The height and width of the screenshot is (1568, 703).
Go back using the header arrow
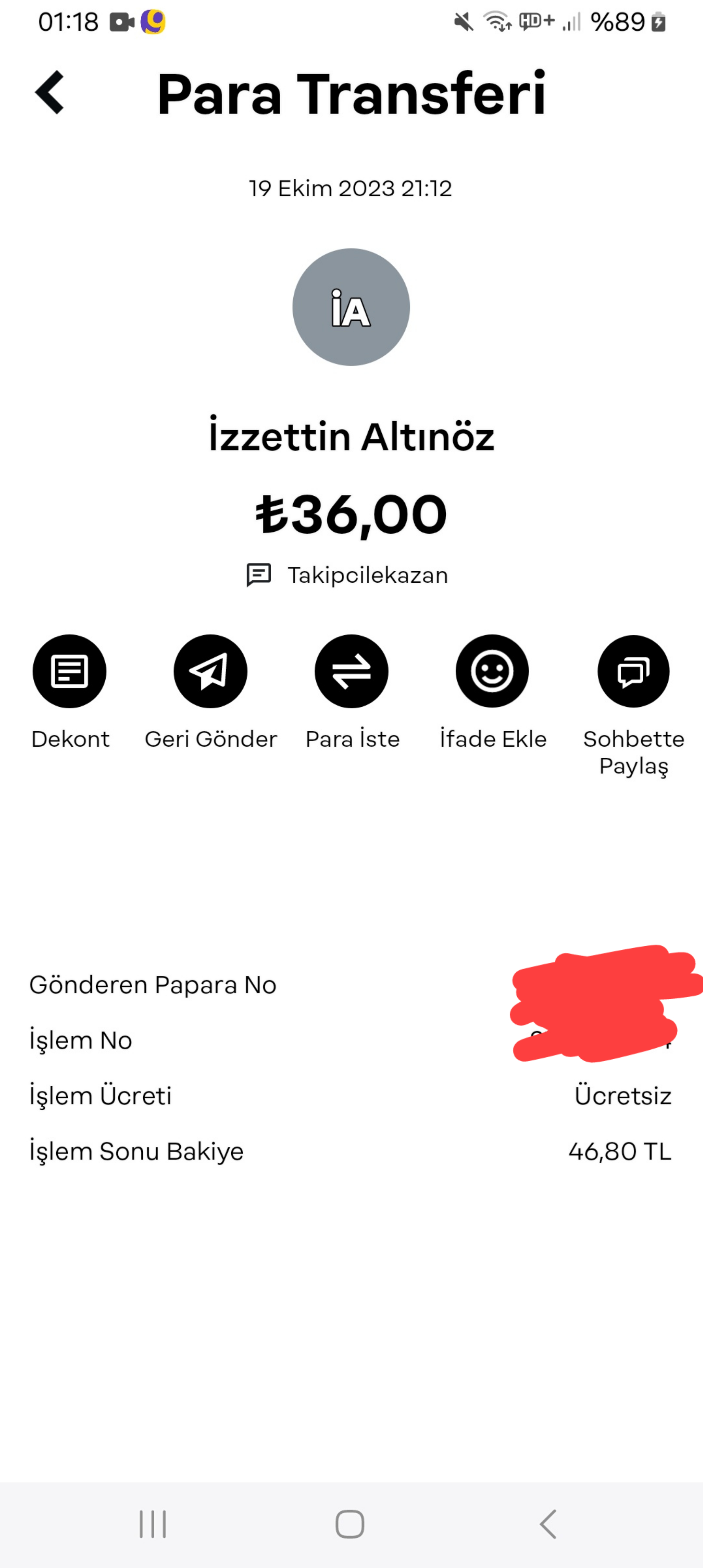[x=49, y=93]
